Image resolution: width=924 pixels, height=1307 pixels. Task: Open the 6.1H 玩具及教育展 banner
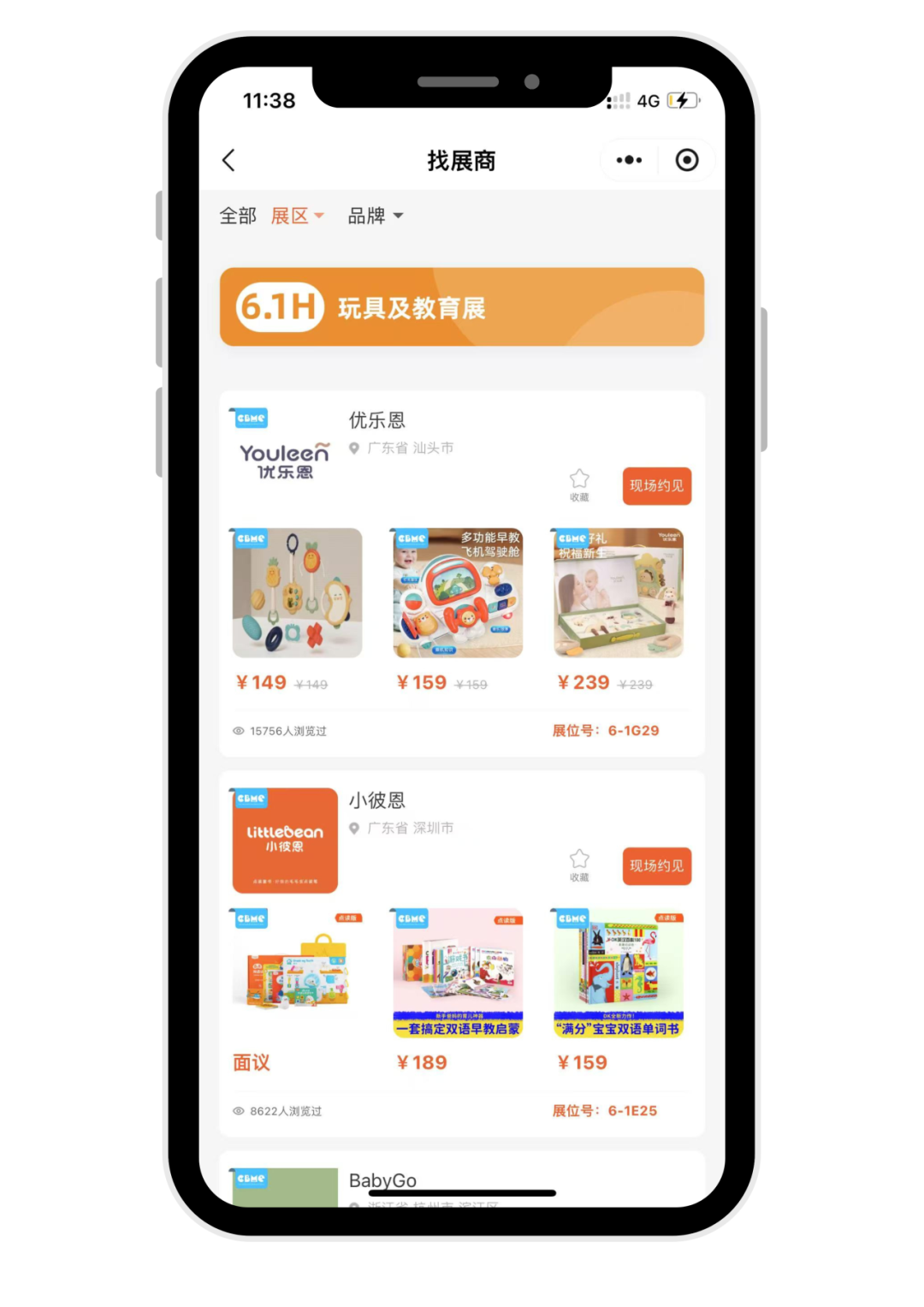tap(462, 307)
